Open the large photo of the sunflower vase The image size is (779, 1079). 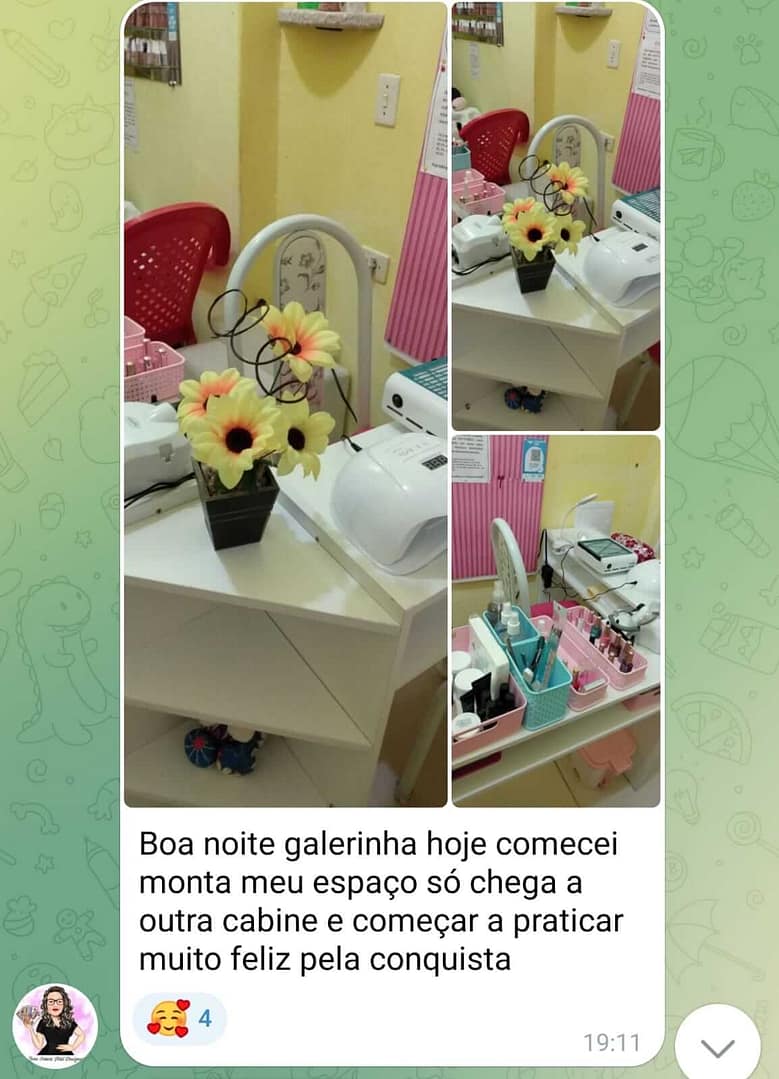point(285,405)
